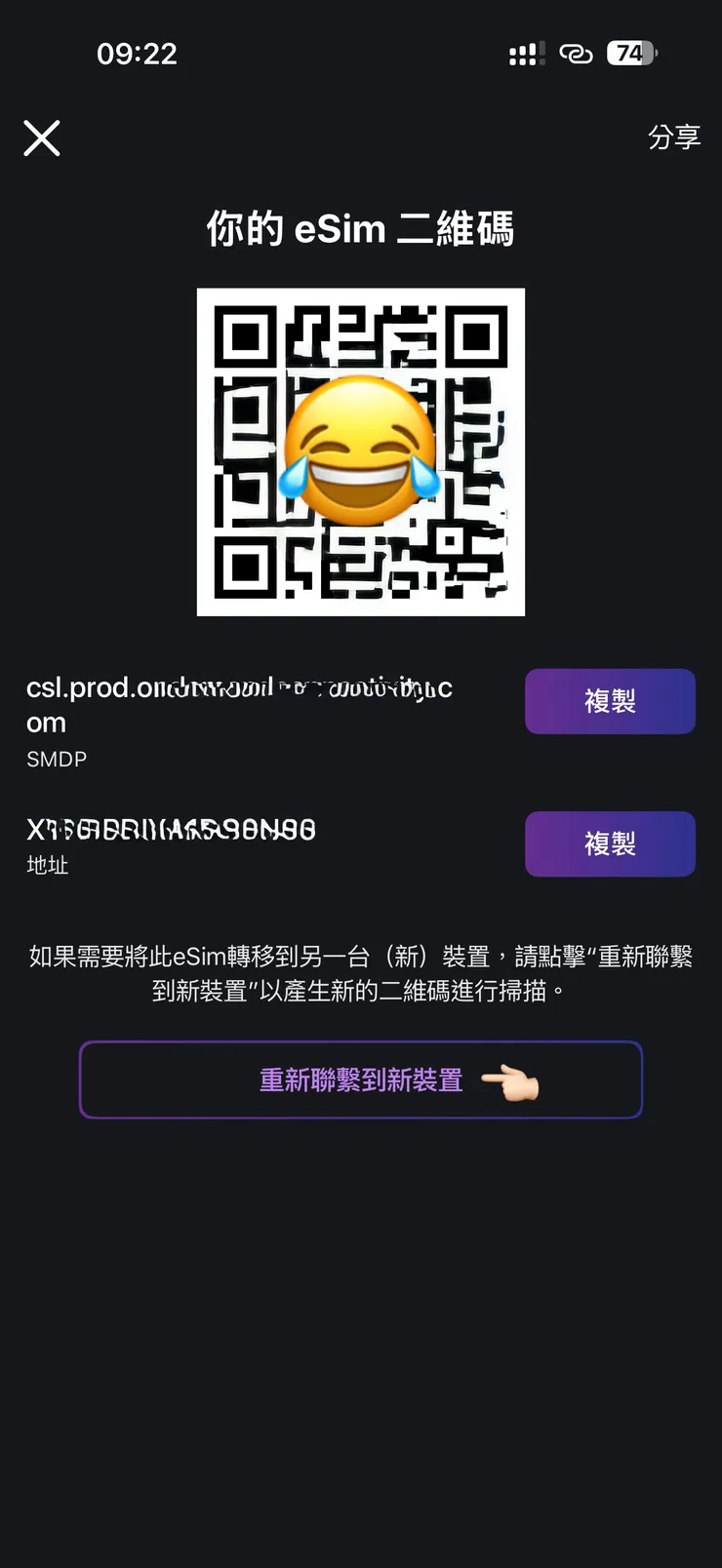Viewport: 722px width, 1568px height.
Task: Tap the clock showing 09:22
Action: tap(138, 54)
